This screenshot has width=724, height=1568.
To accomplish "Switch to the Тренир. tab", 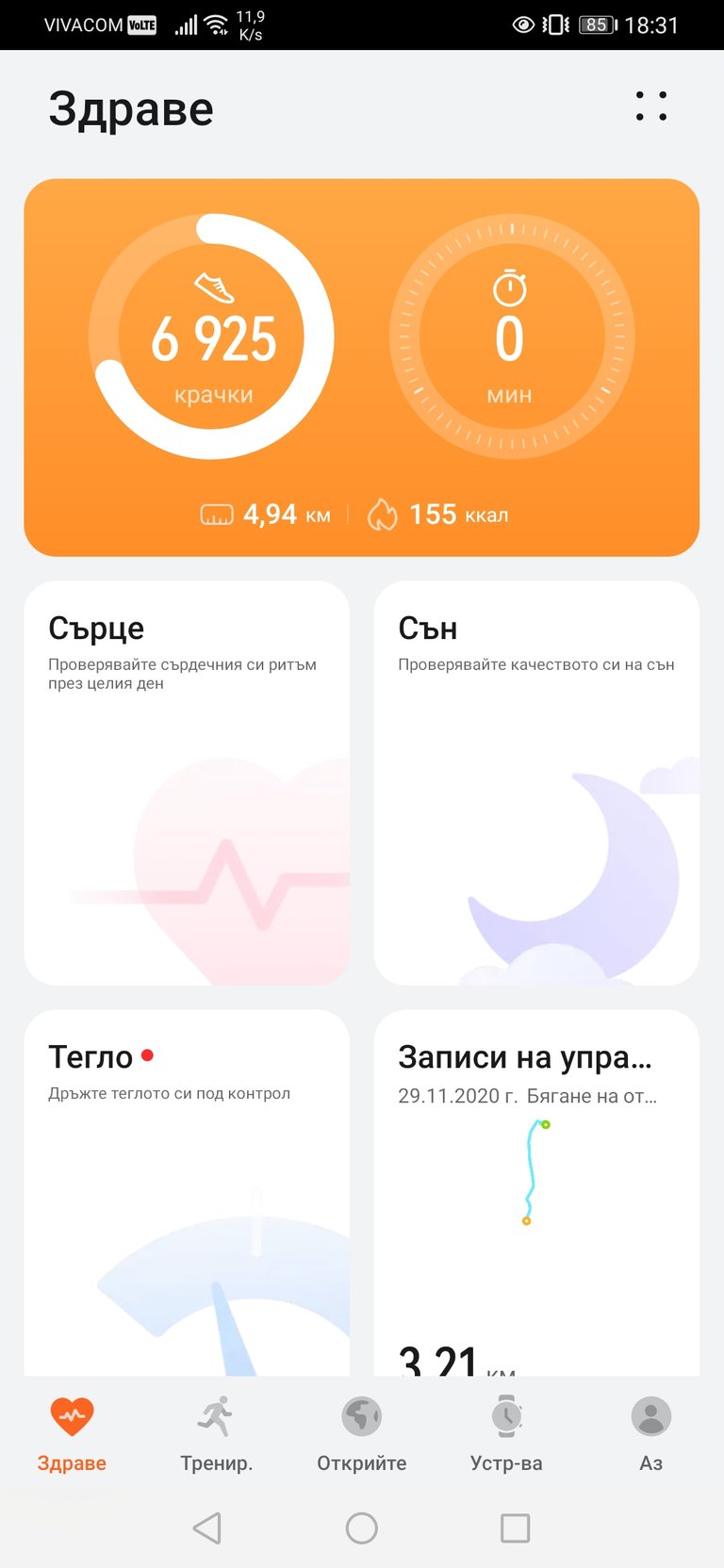I will tap(217, 1434).
